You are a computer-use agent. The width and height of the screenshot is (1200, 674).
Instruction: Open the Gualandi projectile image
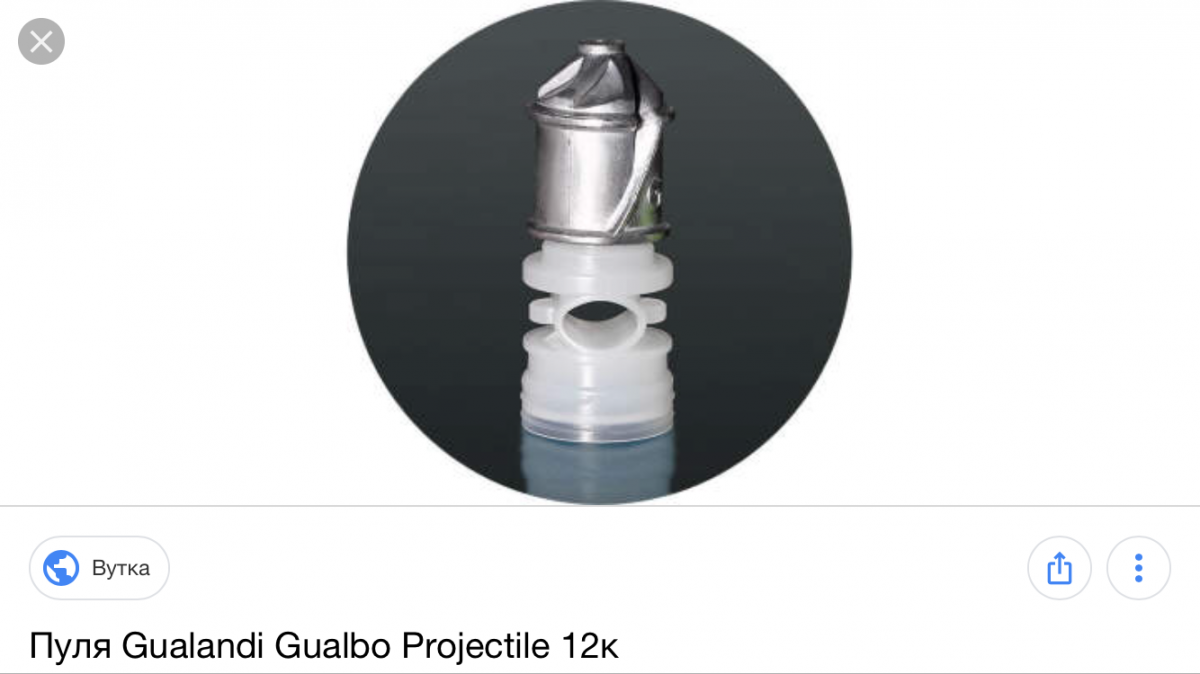(x=599, y=250)
